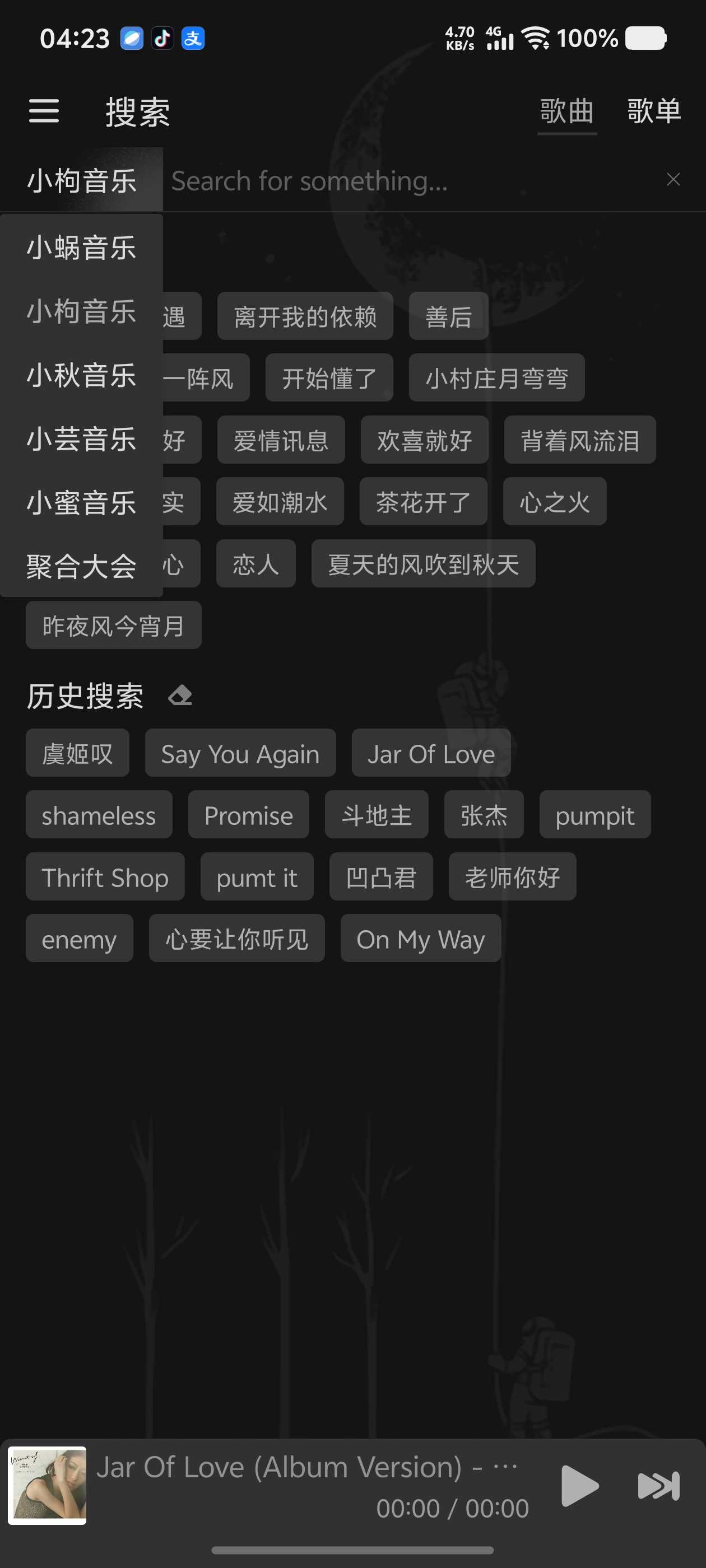
Task: Clear search history with eraser icon
Action: click(180, 695)
